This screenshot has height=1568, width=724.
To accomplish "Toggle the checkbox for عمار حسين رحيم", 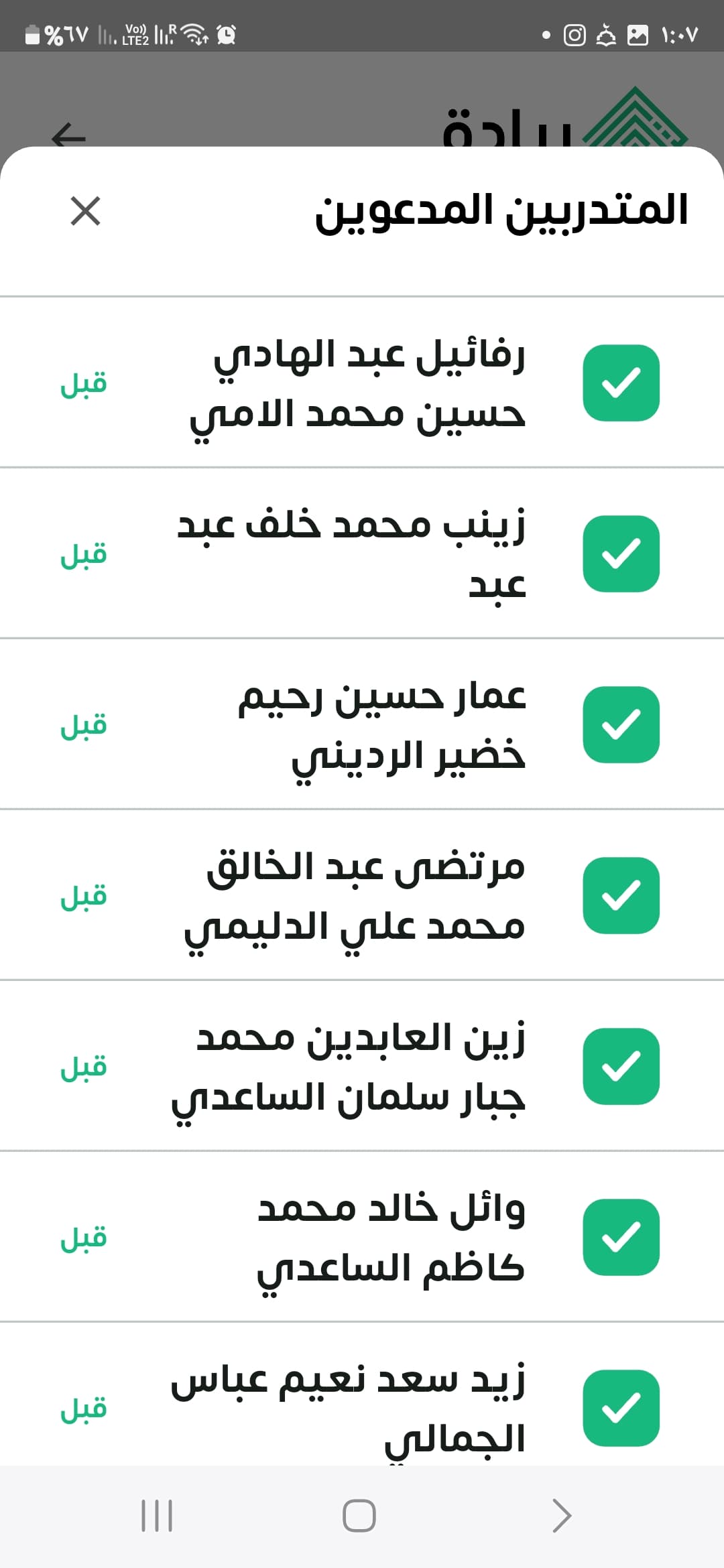I will 621,724.
